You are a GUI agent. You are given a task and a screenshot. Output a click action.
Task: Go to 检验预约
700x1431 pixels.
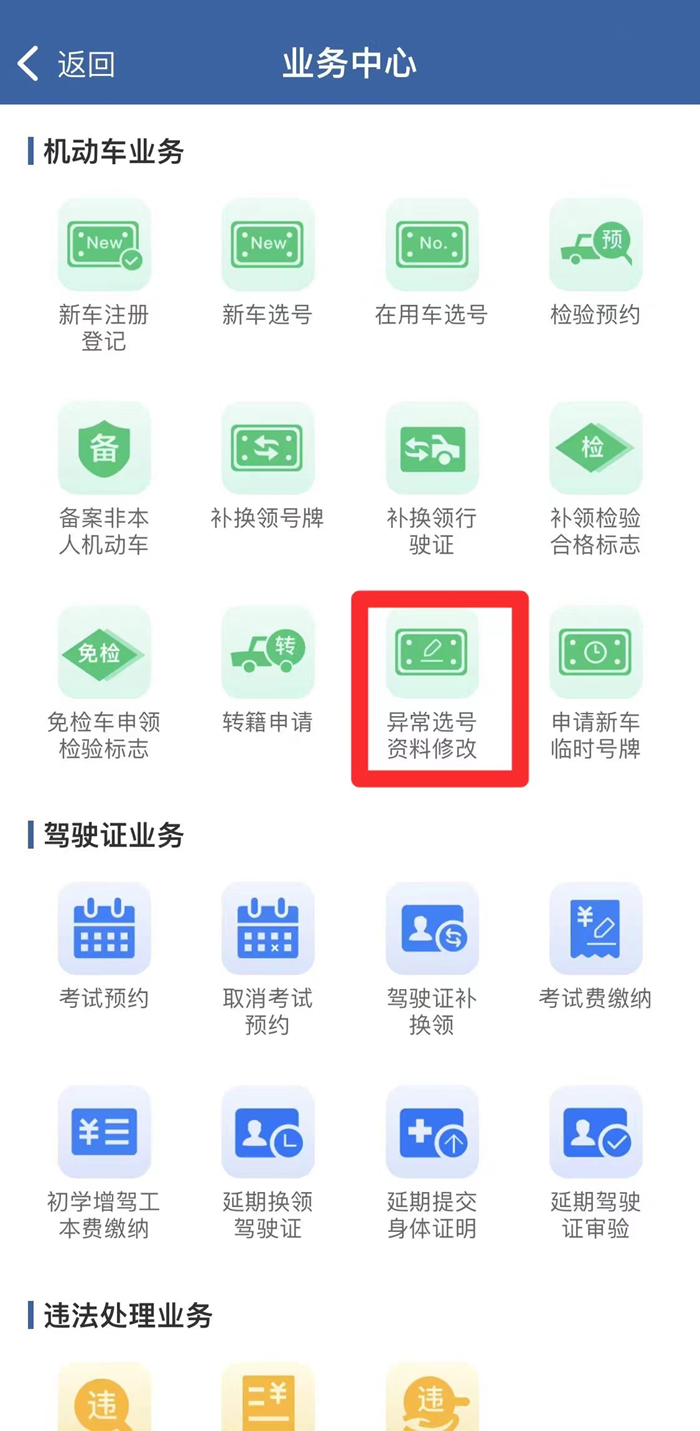coord(595,245)
